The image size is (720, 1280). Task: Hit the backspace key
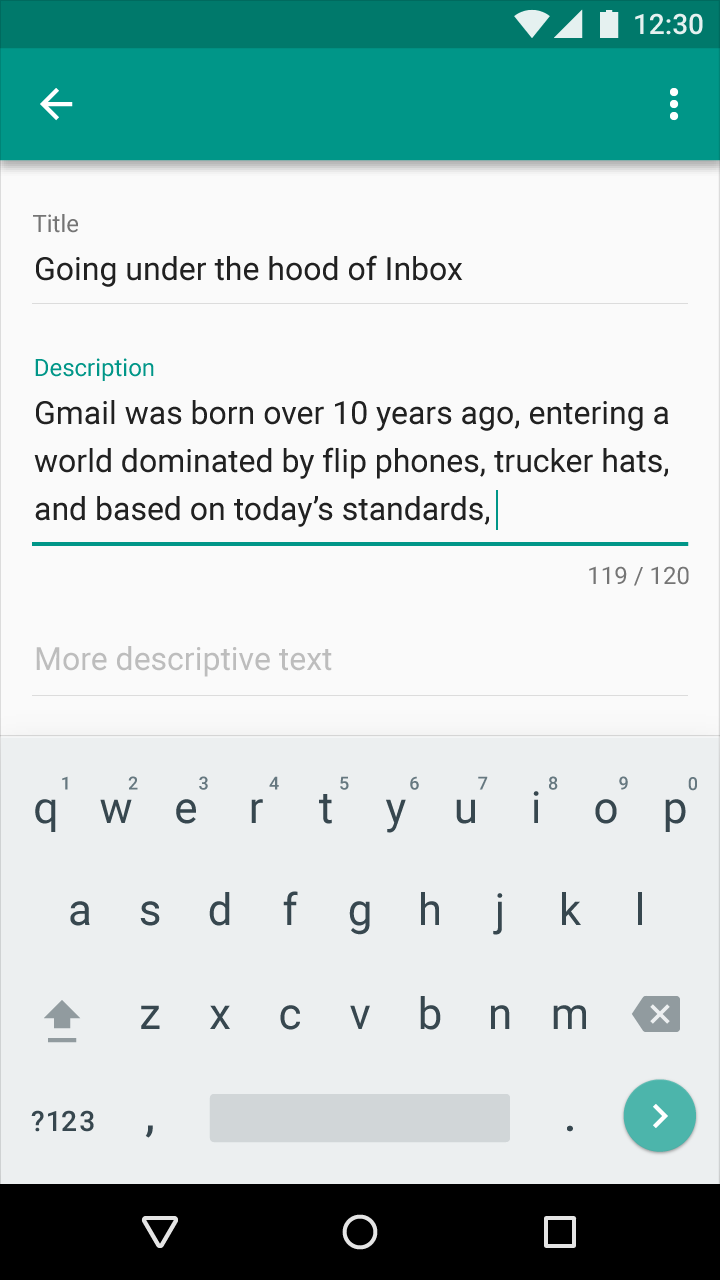pyautogui.click(x=657, y=1014)
